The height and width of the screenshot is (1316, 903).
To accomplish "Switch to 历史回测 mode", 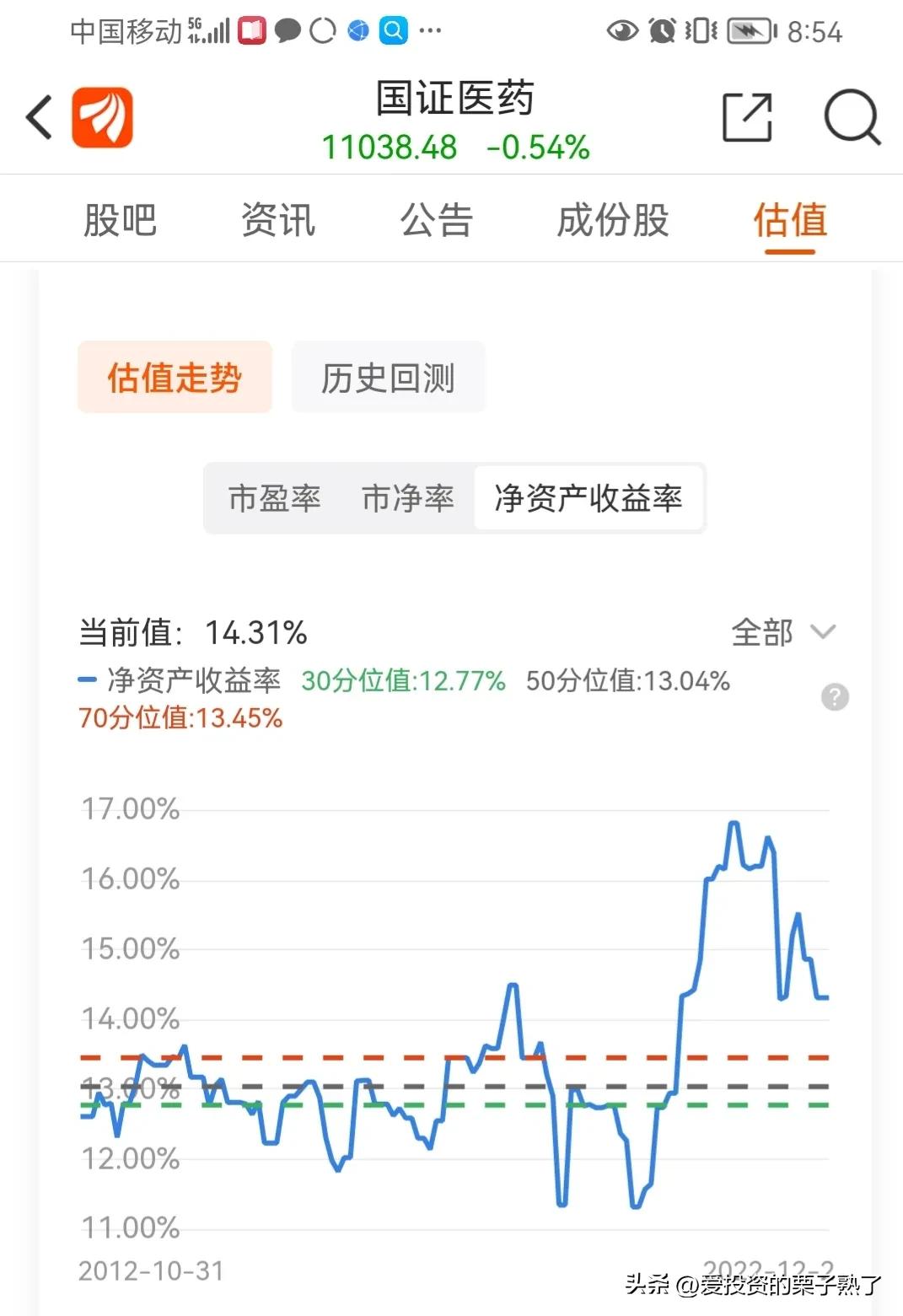I will coord(387,377).
